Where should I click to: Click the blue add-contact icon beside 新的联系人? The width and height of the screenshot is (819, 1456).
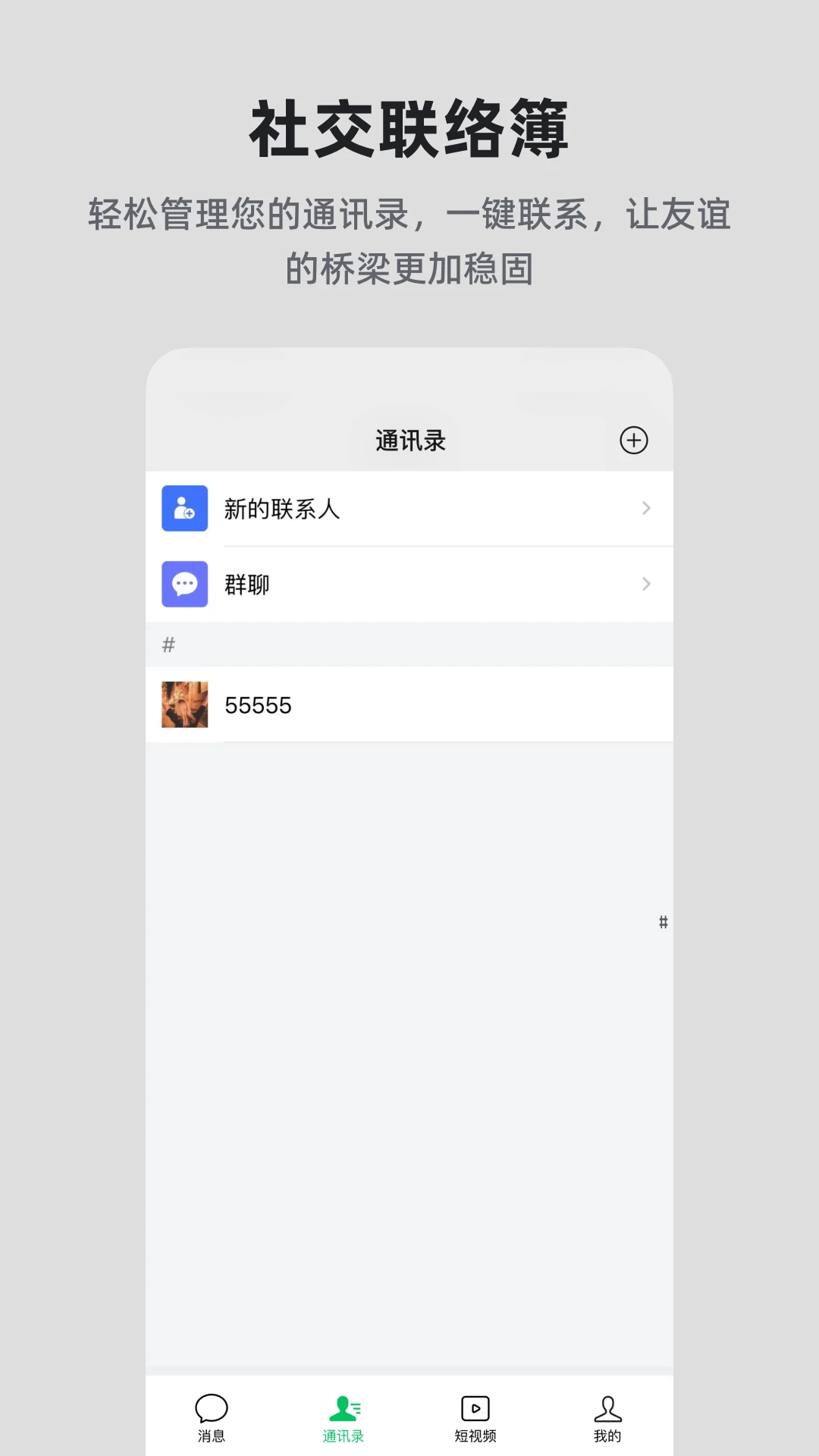pyautogui.click(x=184, y=509)
